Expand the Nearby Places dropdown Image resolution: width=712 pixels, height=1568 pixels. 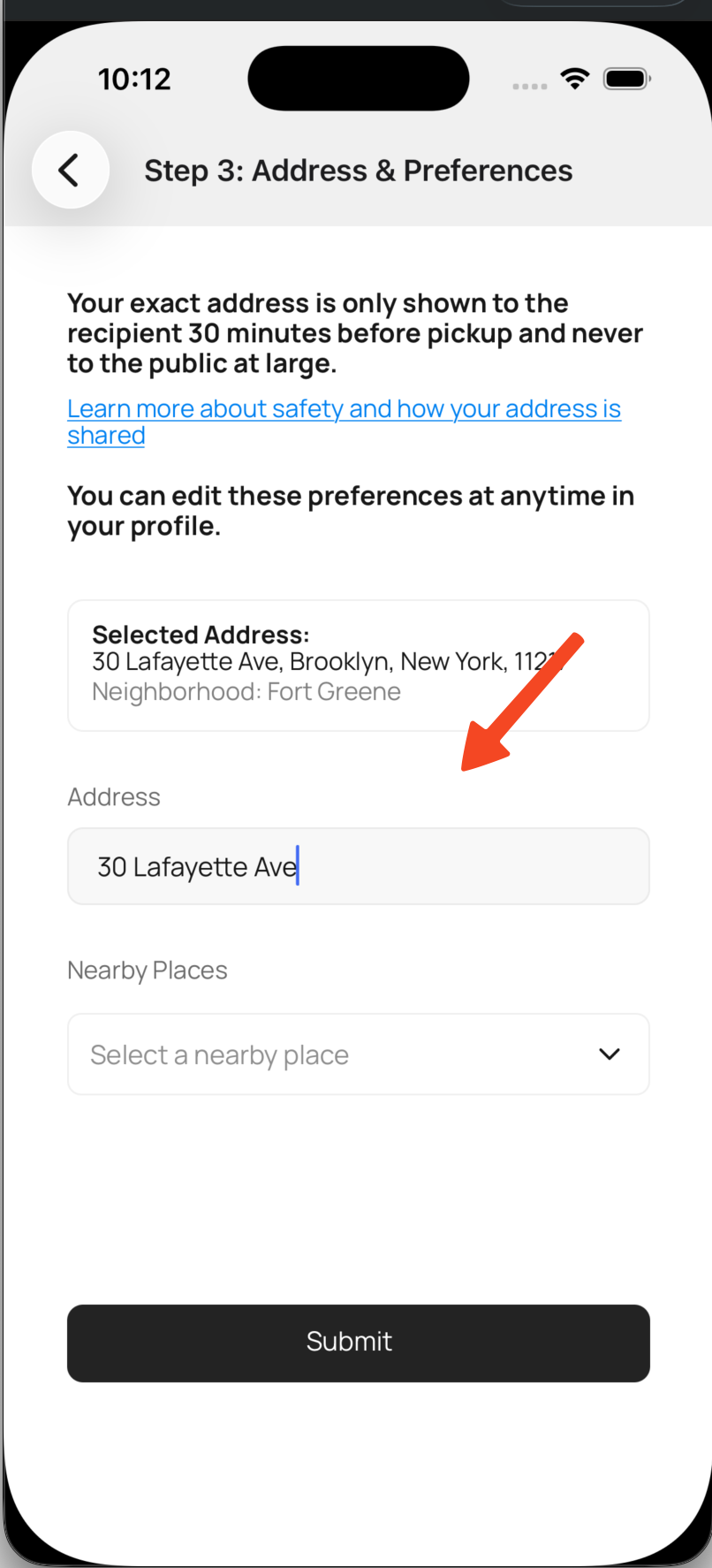click(358, 1054)
